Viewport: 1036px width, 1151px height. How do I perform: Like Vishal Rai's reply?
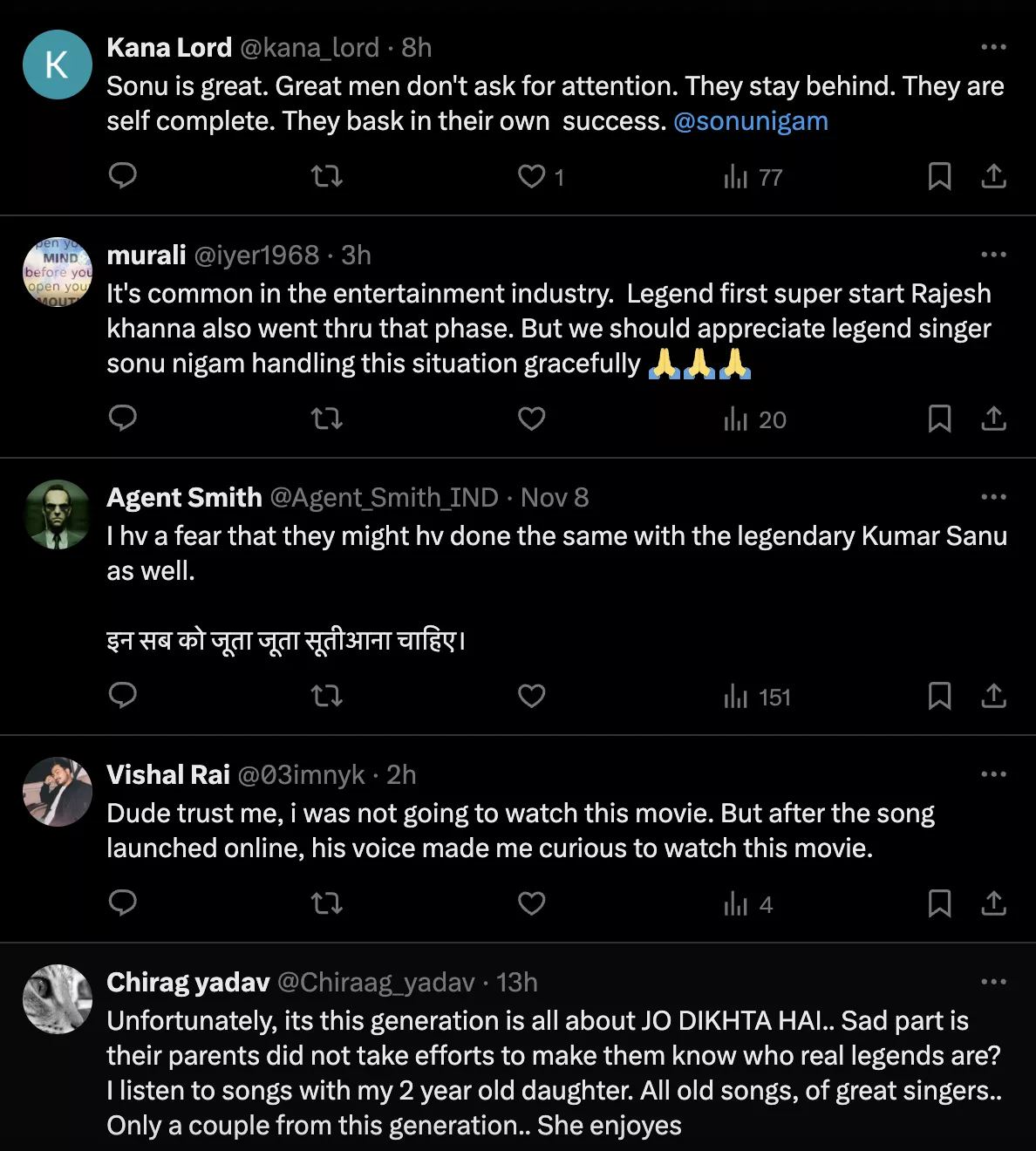pyautogui.click(x=532, y=903)
